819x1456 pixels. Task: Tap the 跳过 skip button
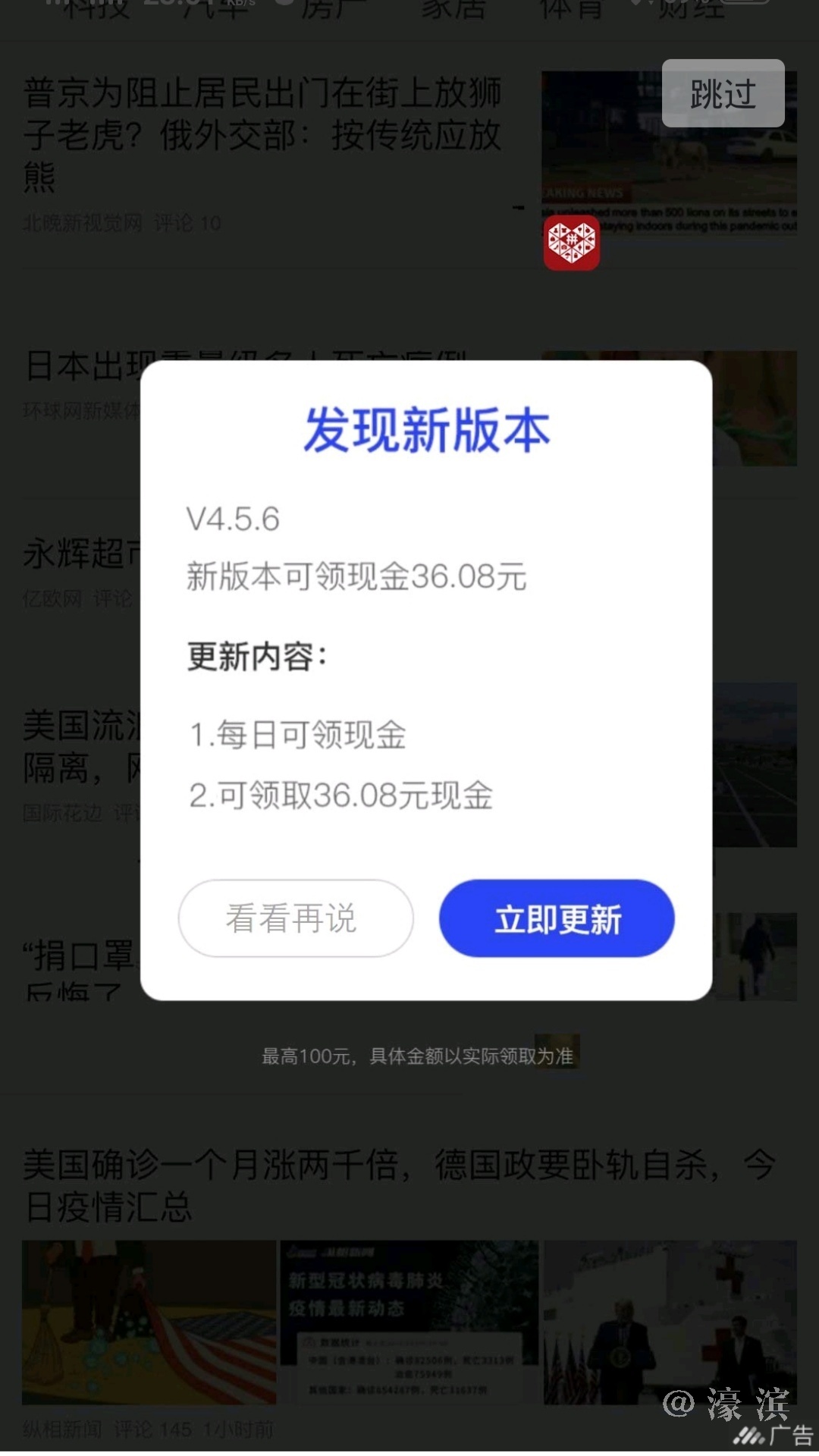[x=723, y=93]
